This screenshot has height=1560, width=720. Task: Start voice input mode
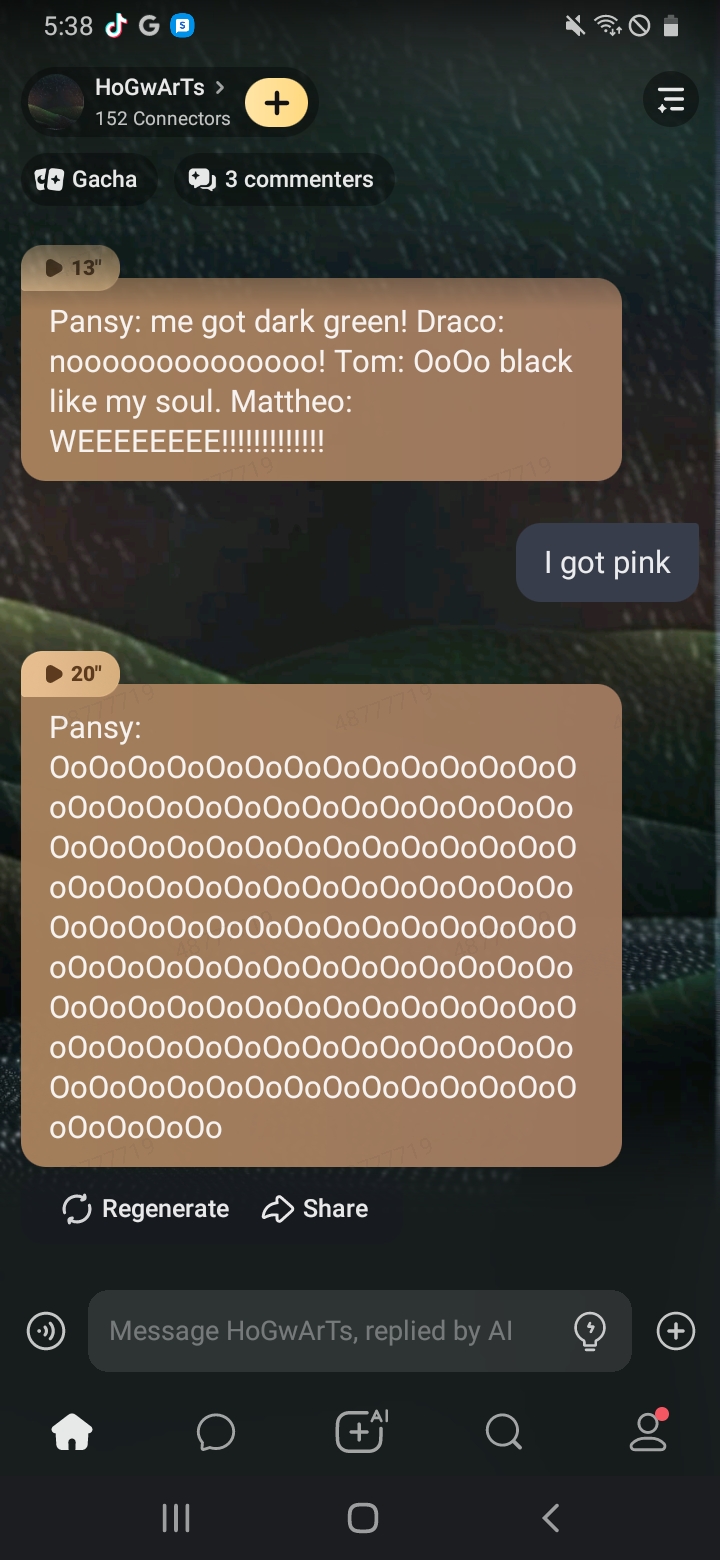click(46, 1331)
